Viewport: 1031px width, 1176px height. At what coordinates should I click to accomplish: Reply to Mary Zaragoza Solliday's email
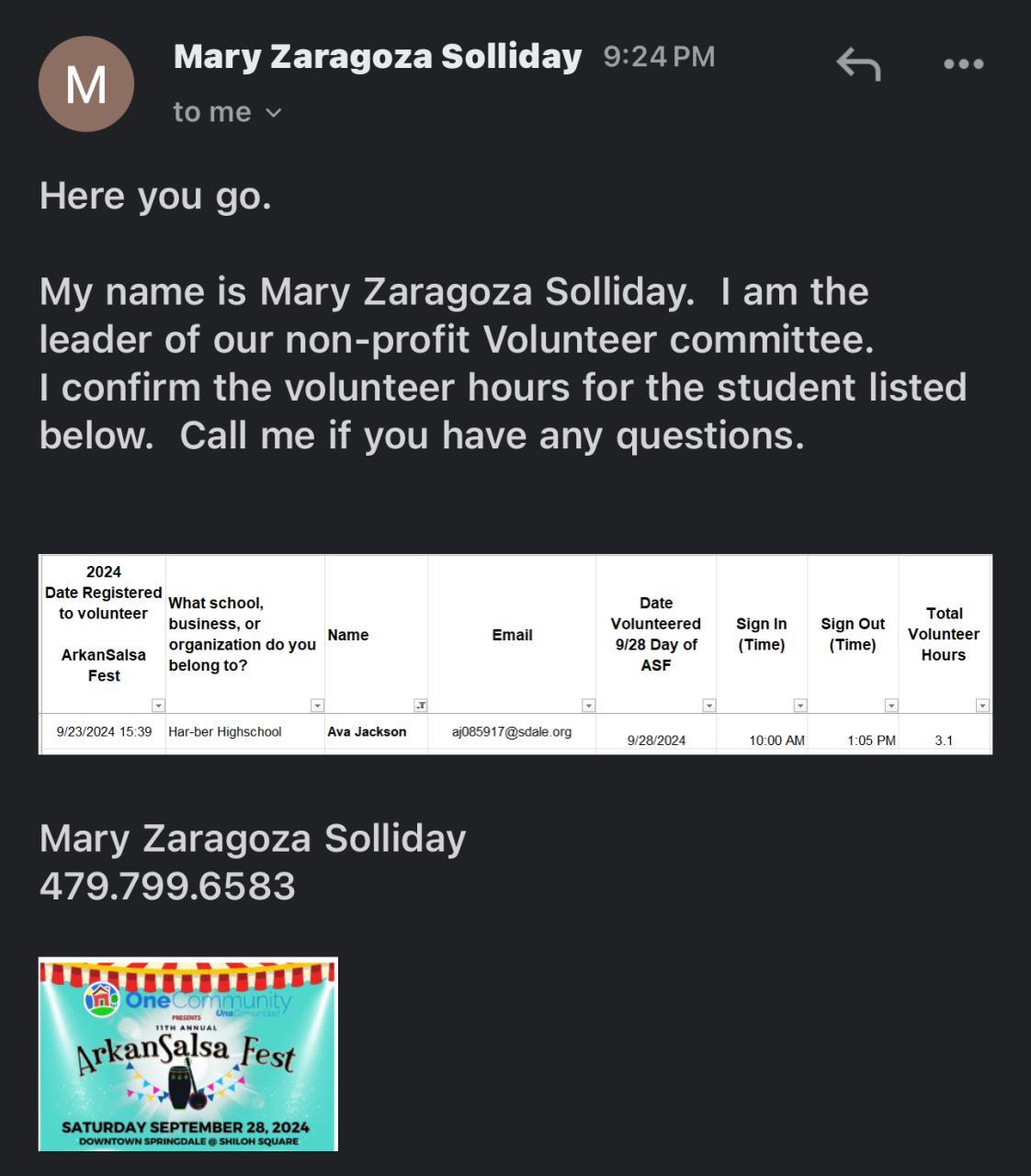tap(858, 64)
